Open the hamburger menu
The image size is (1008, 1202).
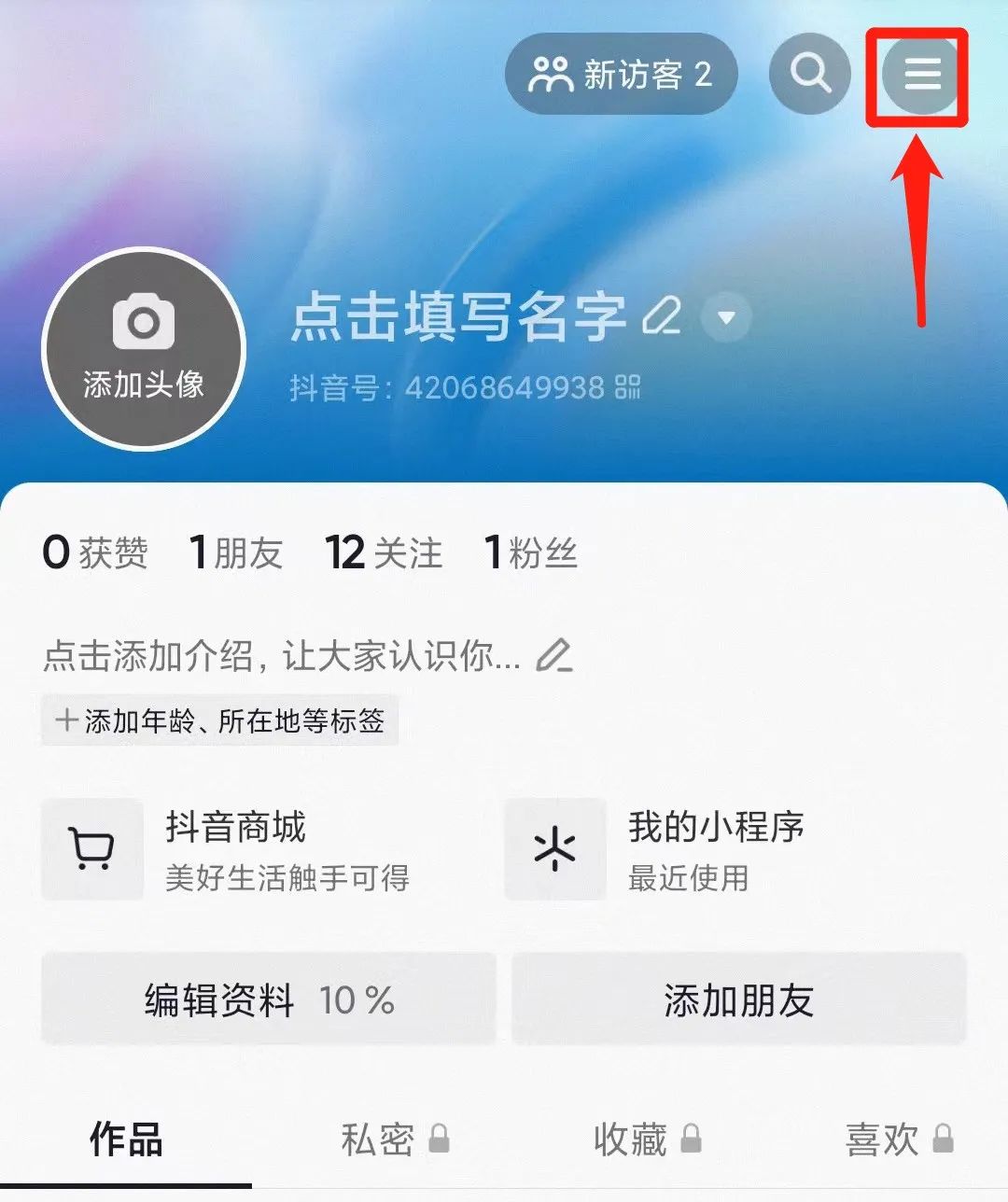(921, 74)
